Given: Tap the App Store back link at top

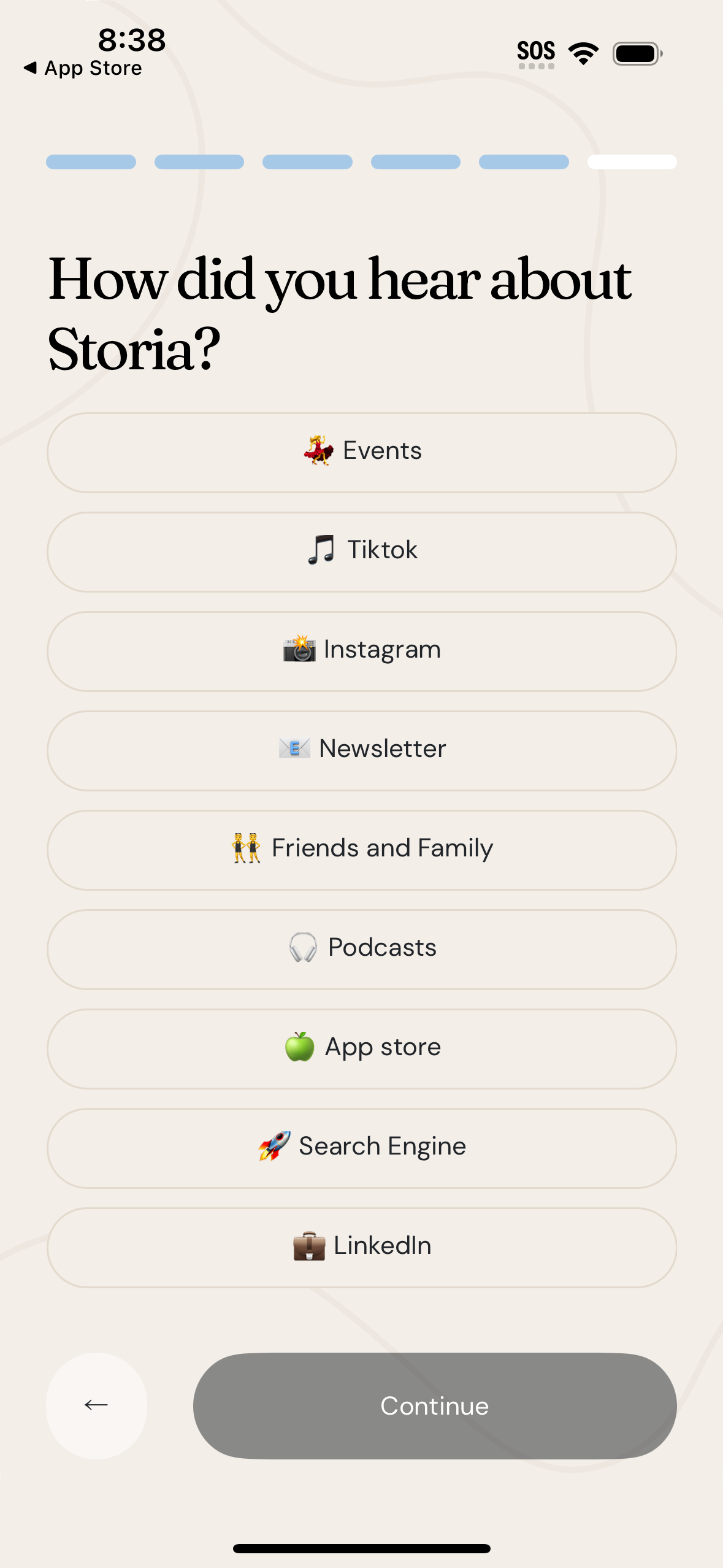Looking at the screenshot, I should click(83, 68).
